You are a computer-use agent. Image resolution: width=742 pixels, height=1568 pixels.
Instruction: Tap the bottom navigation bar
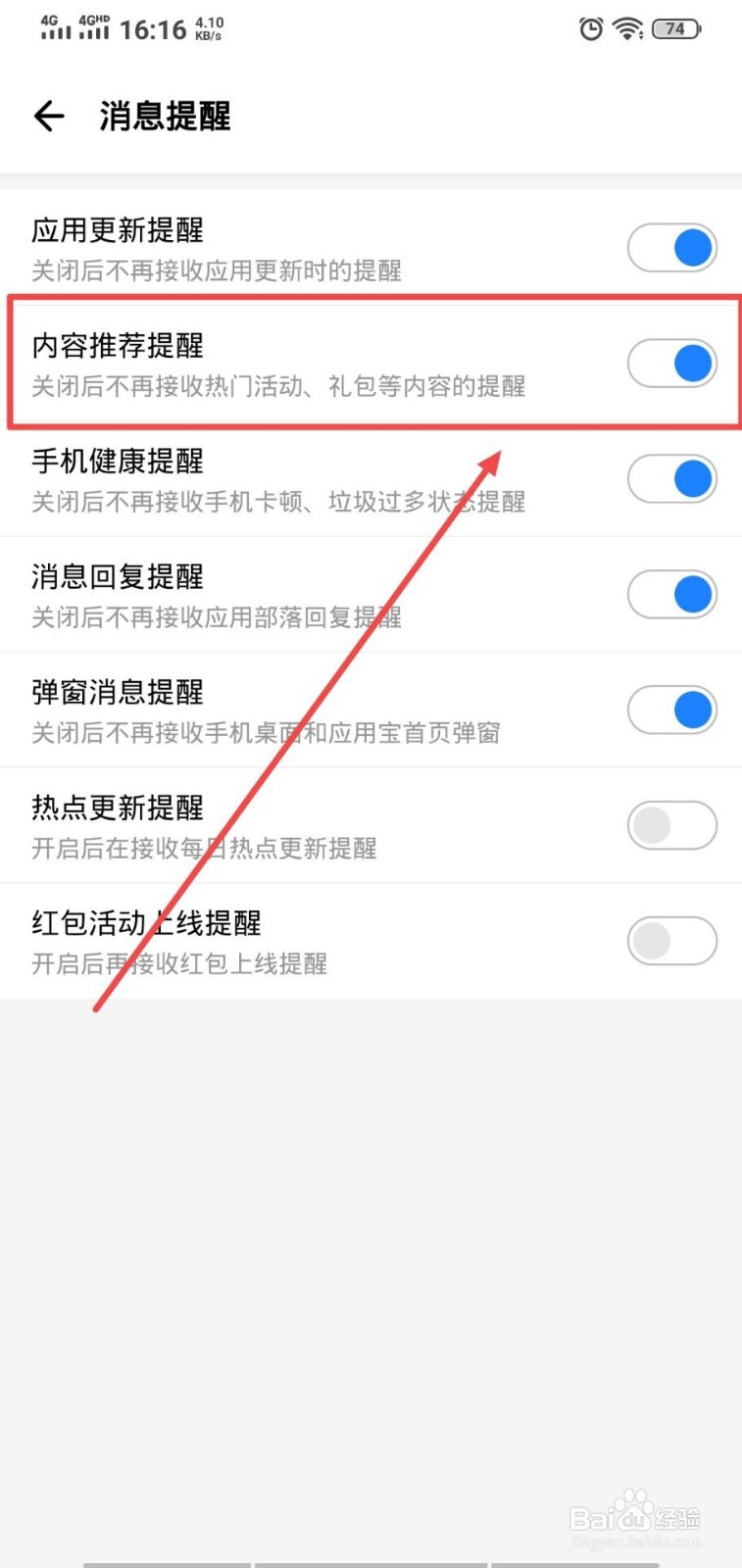(371, 1563)
